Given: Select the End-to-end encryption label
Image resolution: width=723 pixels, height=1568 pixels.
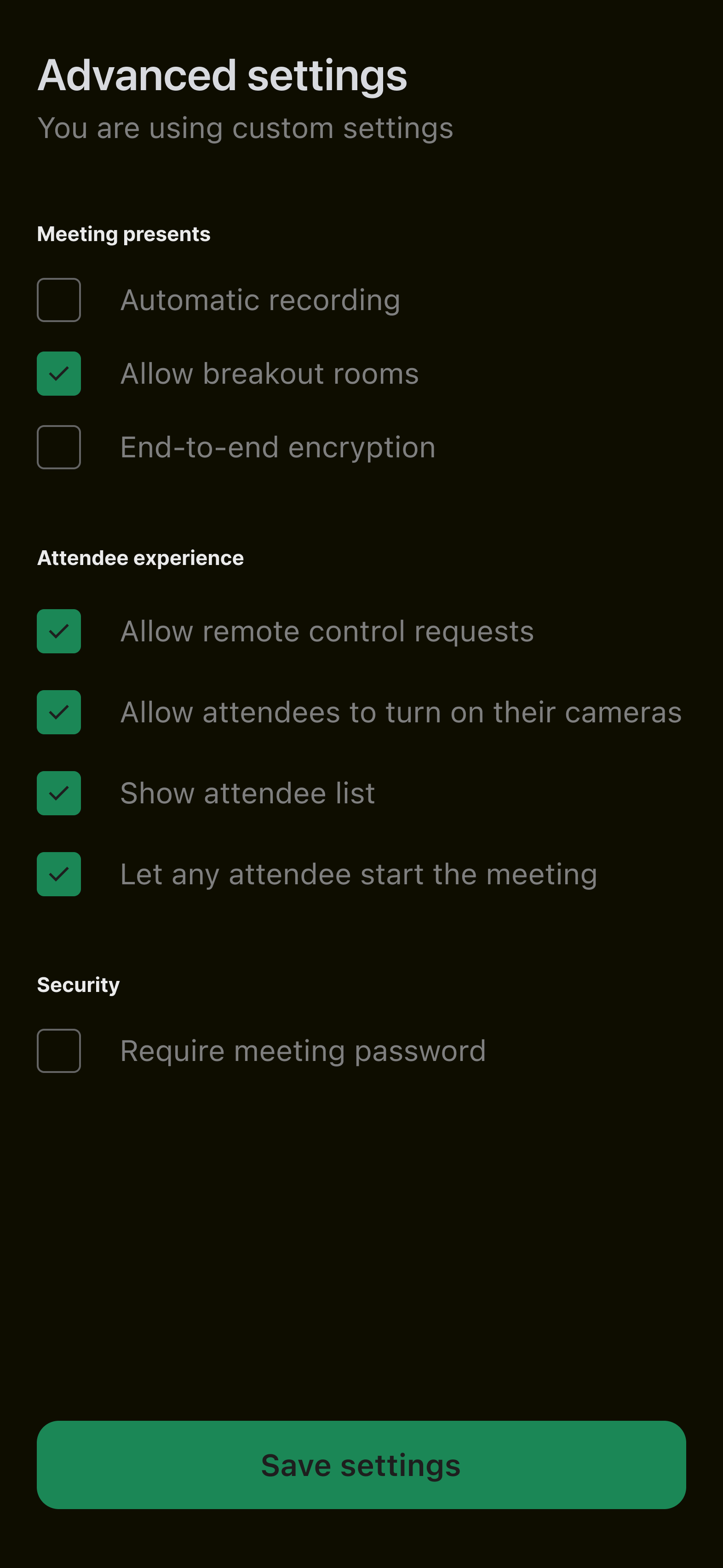Looking at the screenshot, I should pyautogui.click(x=277, y=447).
